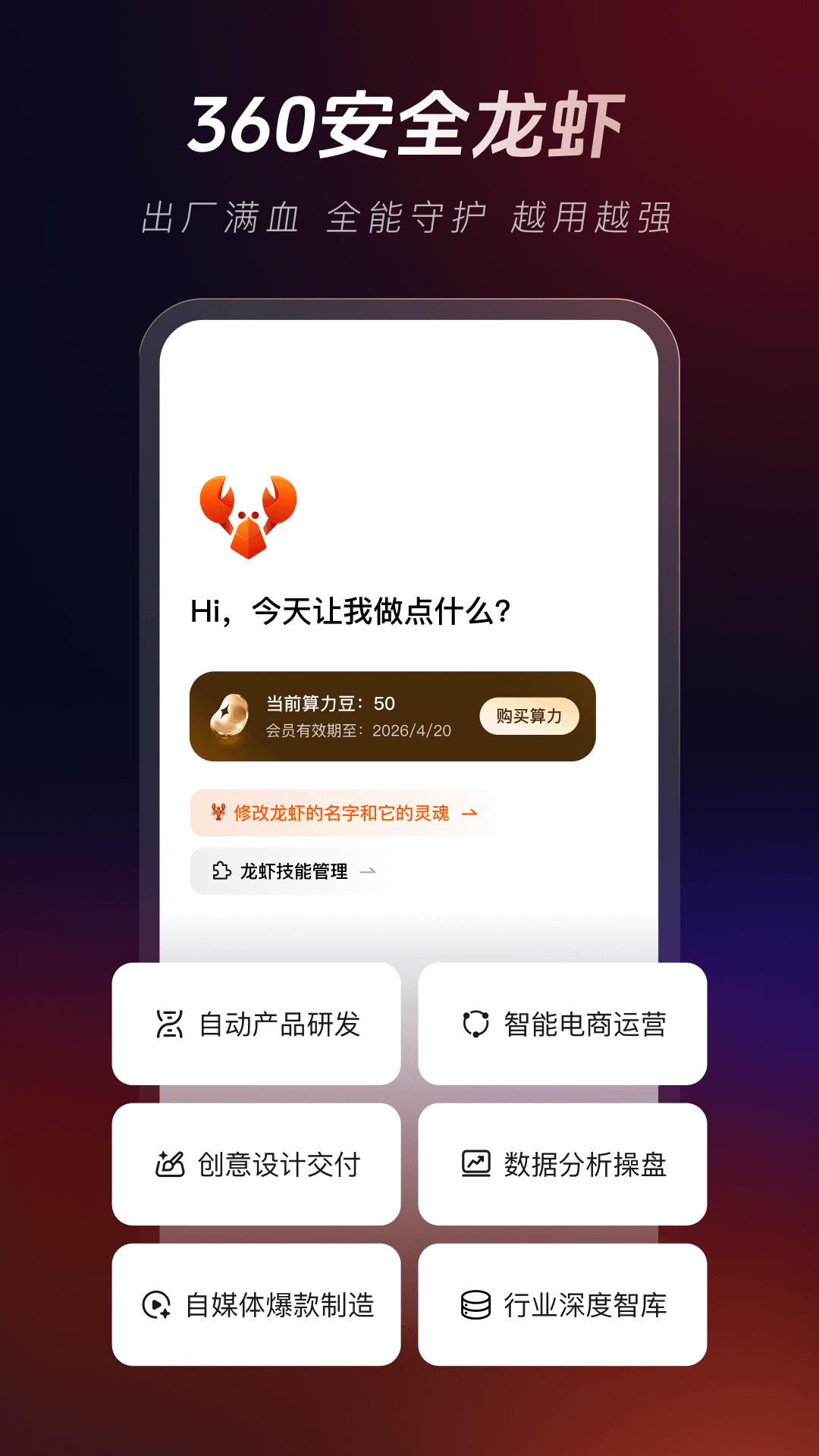Click the puzzle icon beside 龙虾技能管理
The image size is (819, 1456).
click(221, 871)
